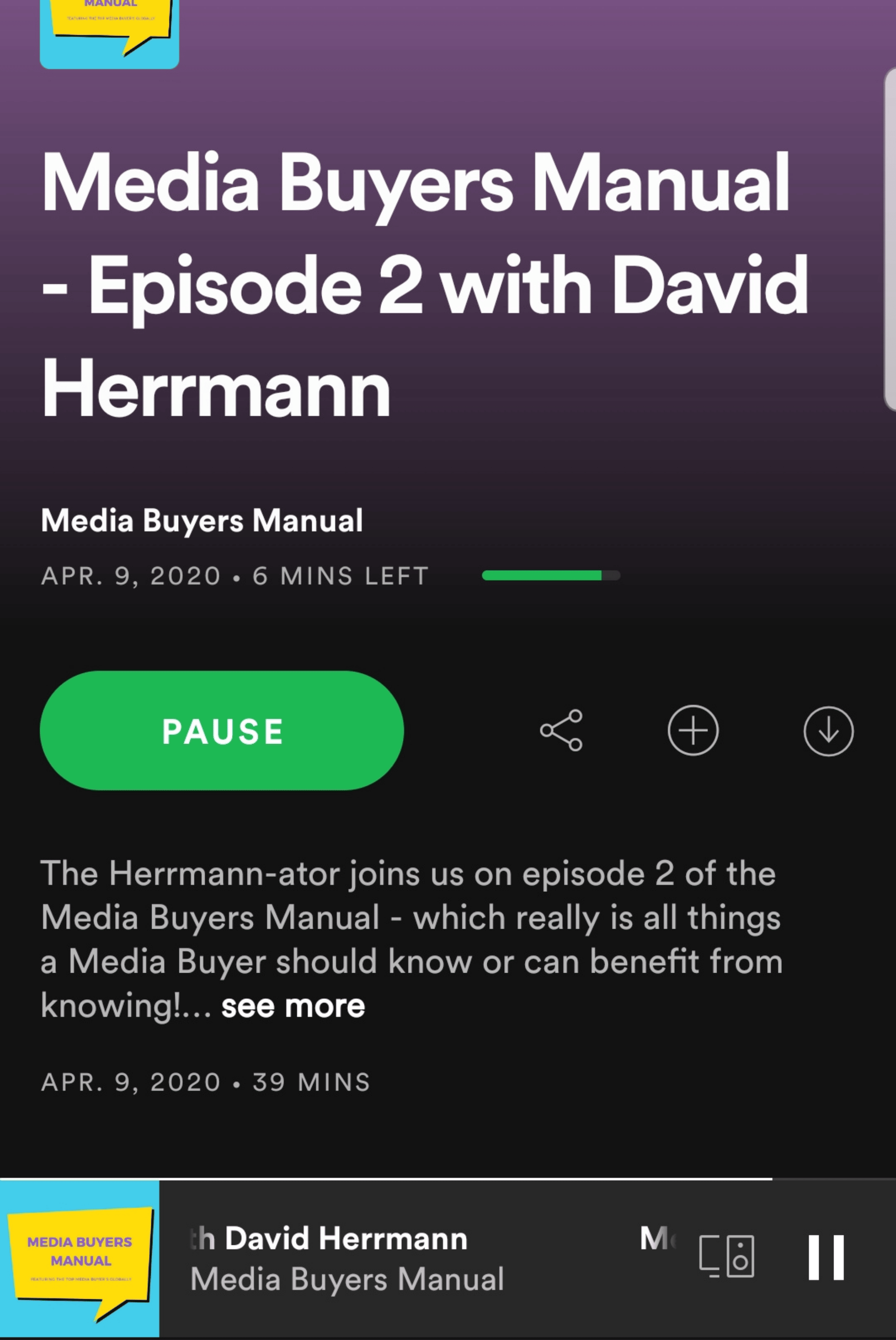
Task: Download this episode
Action: pyautogui.click(x=828, y=731)
